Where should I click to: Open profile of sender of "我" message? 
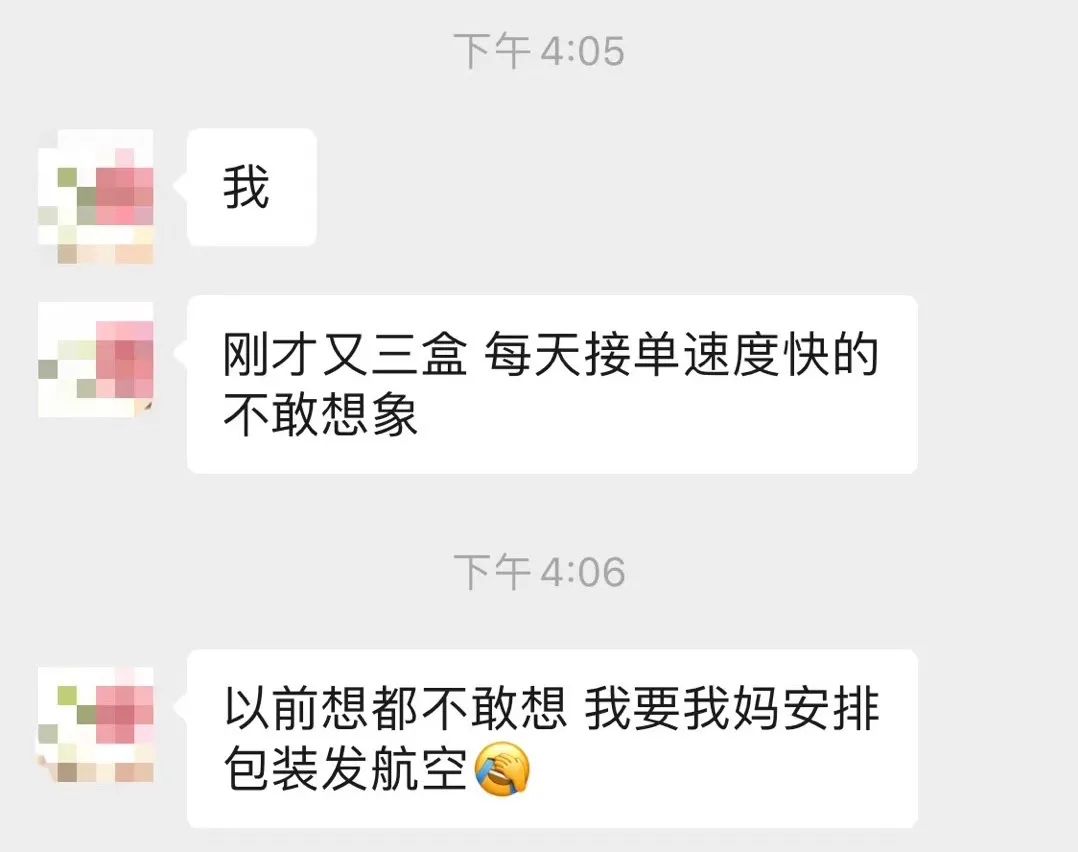point(95,196)
